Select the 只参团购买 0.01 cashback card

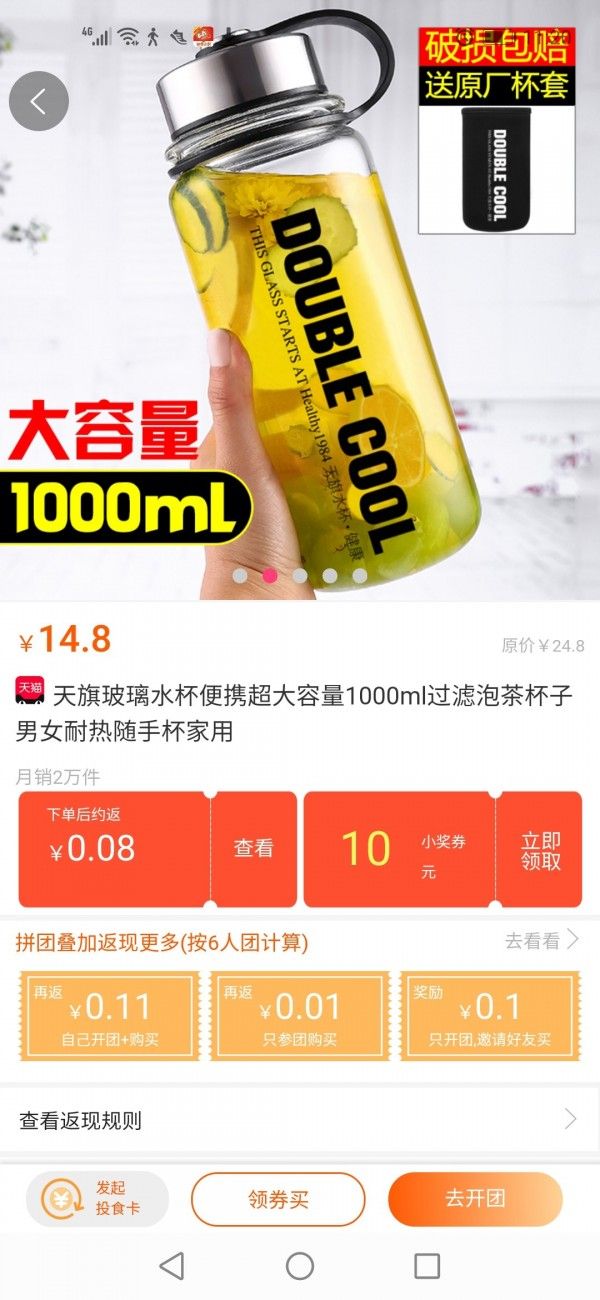300,1015
